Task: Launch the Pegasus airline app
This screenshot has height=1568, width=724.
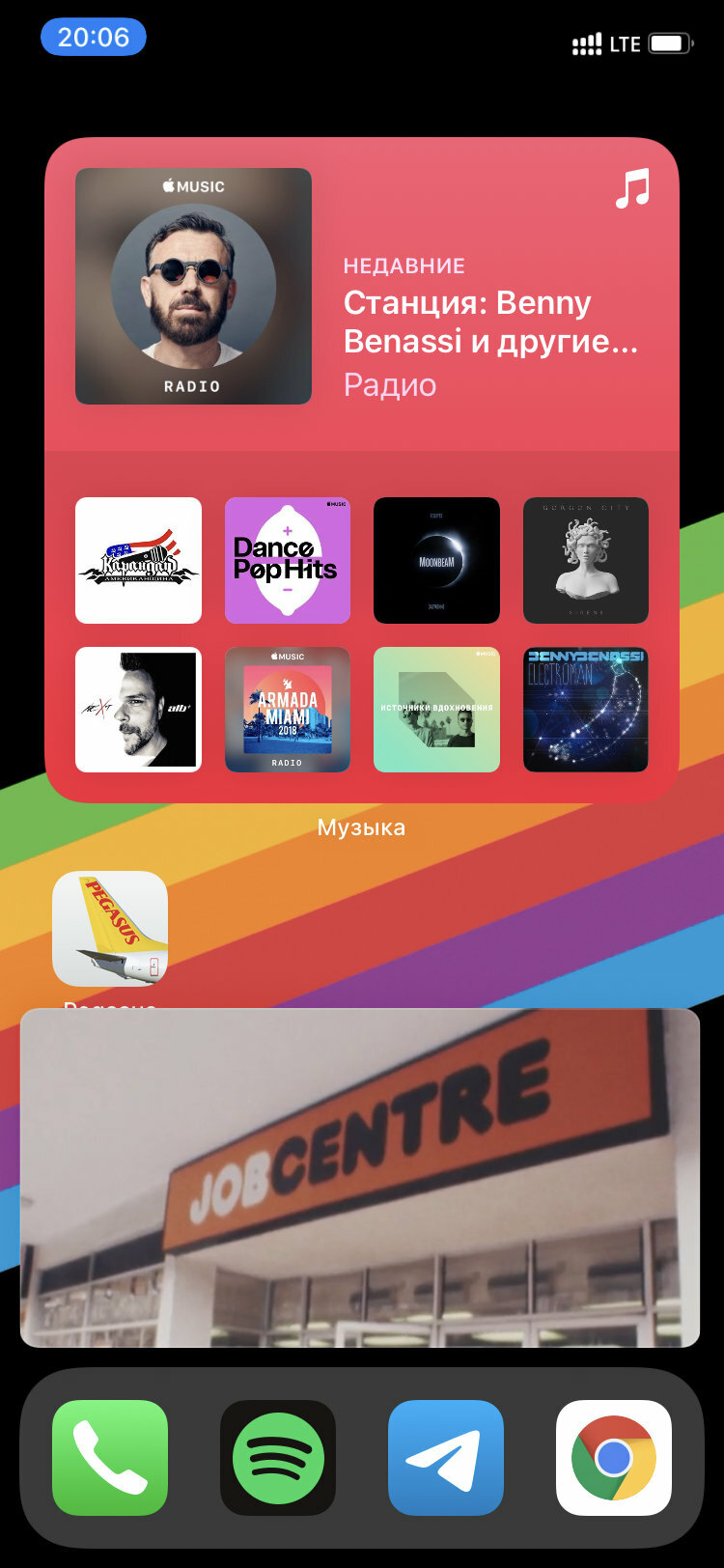Action: (110, 929)
